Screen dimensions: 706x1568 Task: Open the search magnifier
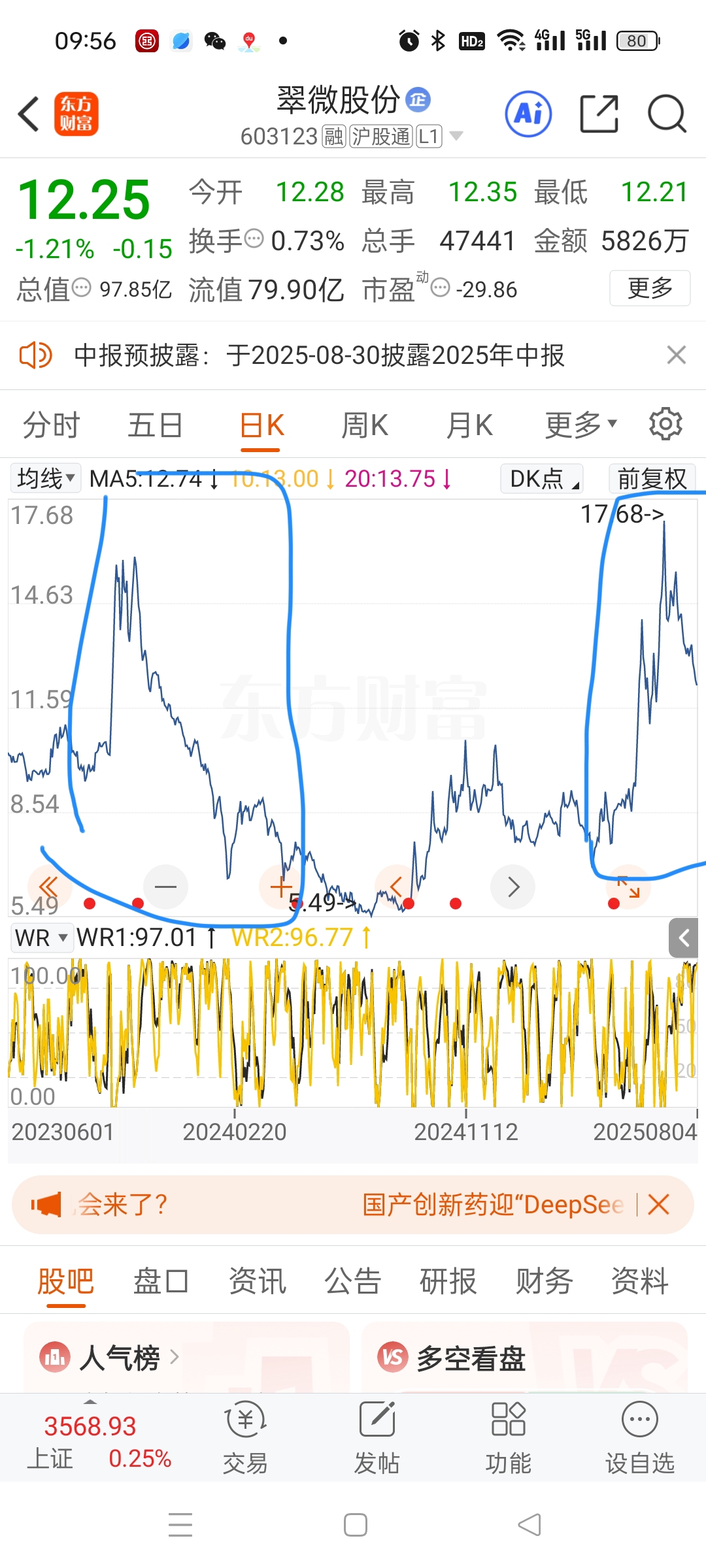click(x=667, y=114)
